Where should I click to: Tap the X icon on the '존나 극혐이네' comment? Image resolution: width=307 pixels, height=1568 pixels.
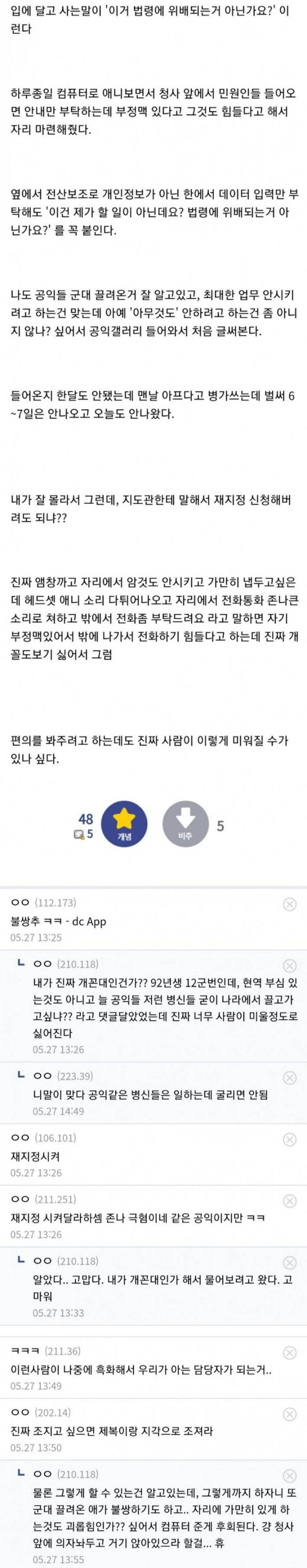point(290,1201)
